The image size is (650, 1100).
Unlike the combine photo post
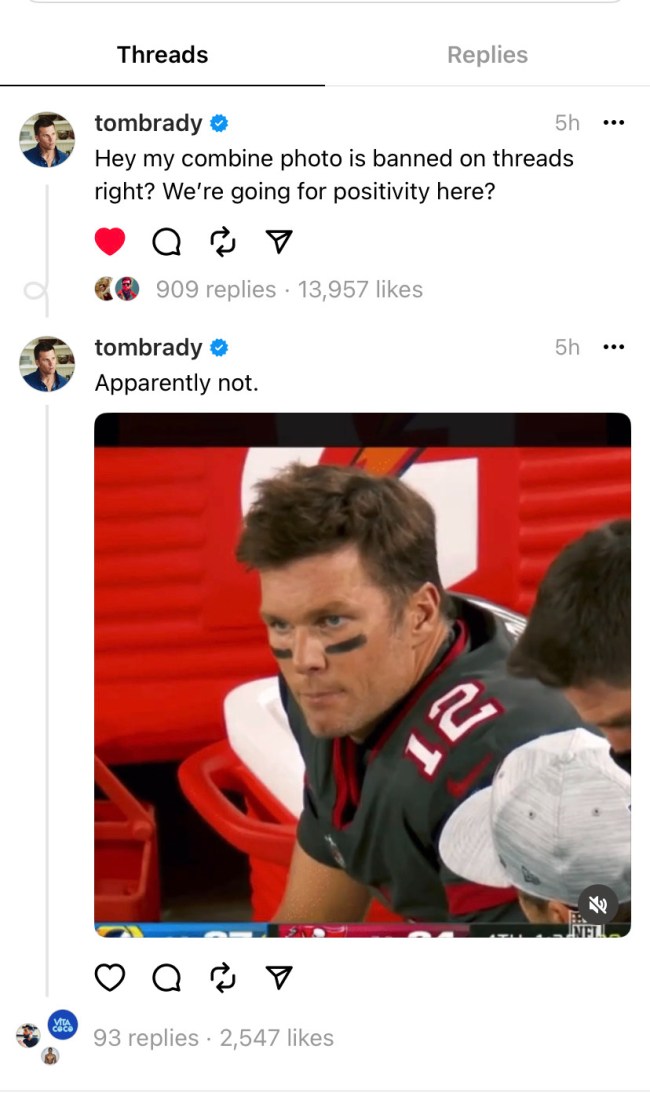pos(110,241)
